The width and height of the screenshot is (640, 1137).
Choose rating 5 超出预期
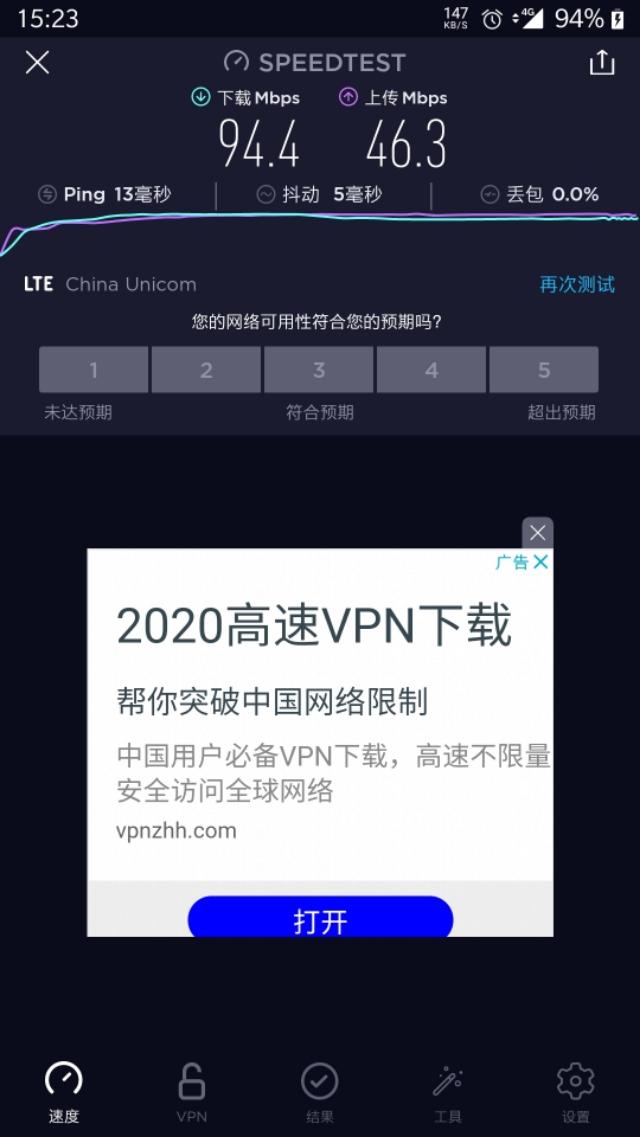pos(544,370)
